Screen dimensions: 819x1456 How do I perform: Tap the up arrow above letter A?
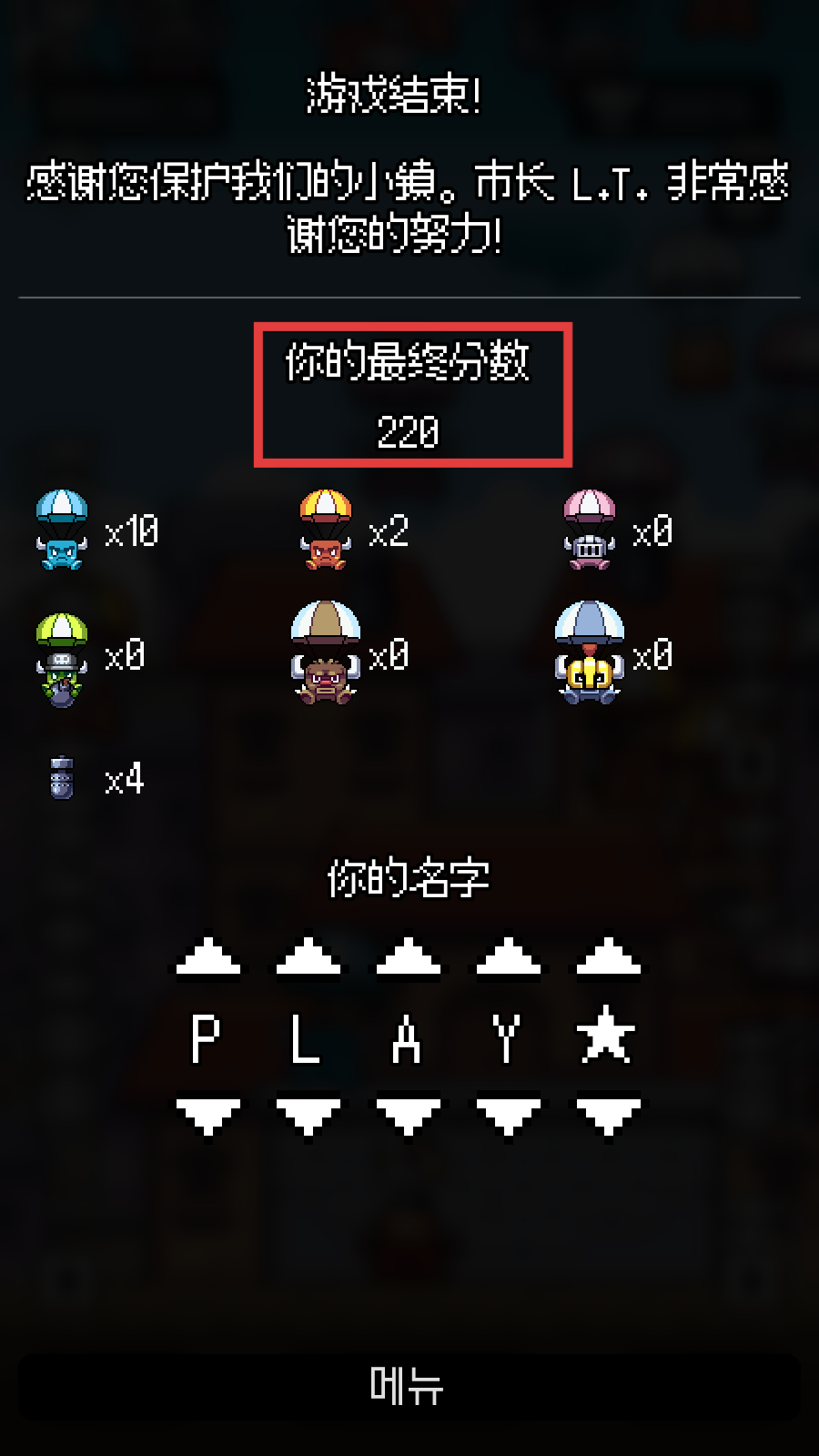click(x=409, y=958)
